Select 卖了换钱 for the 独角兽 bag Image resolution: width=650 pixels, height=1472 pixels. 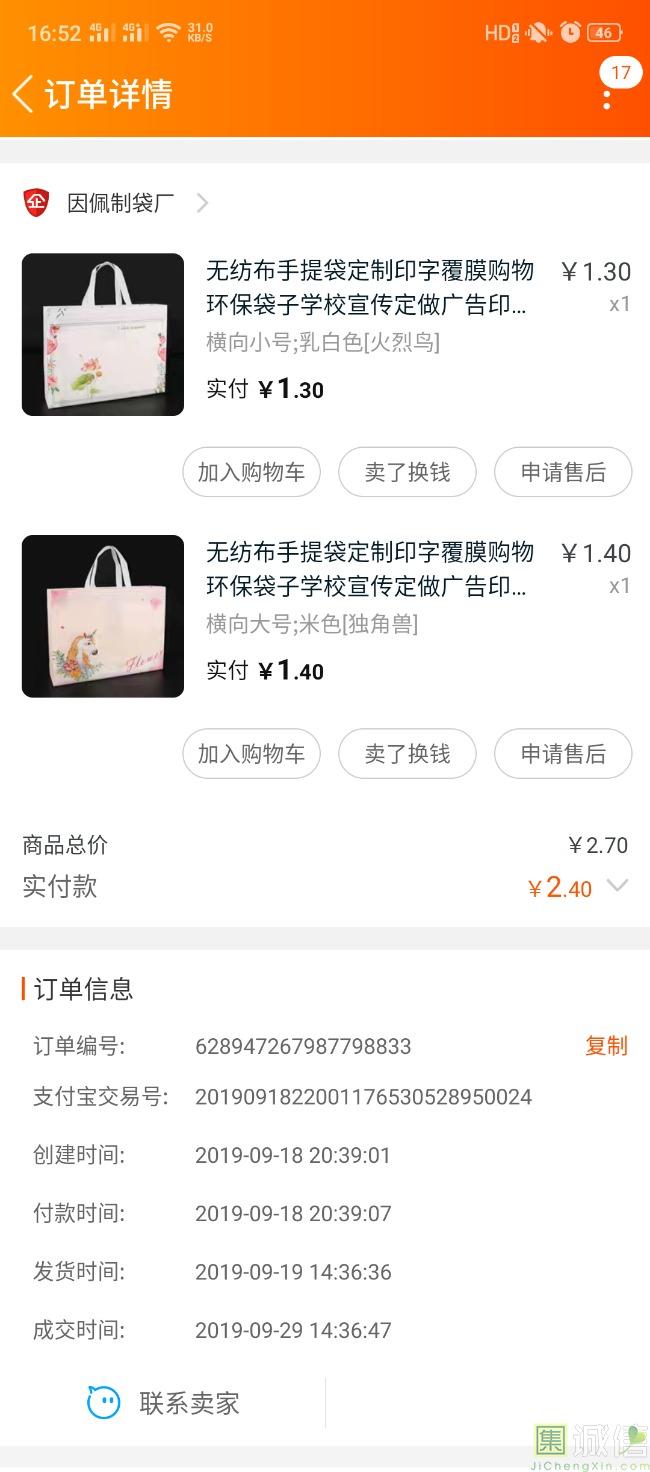click(x=407, y=754)
